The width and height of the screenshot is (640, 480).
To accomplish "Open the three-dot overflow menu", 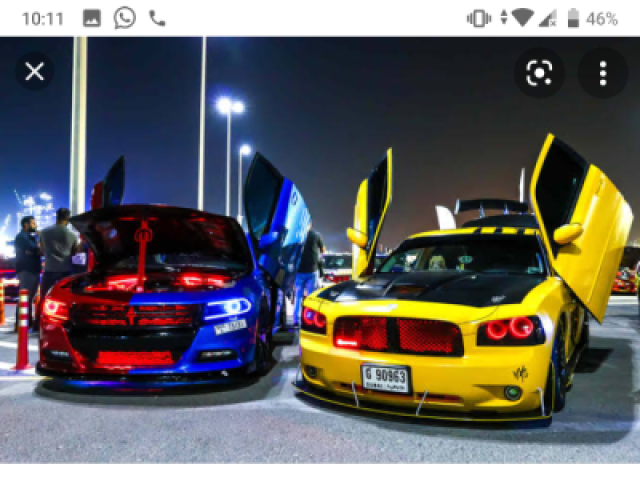I will [602, 73].
